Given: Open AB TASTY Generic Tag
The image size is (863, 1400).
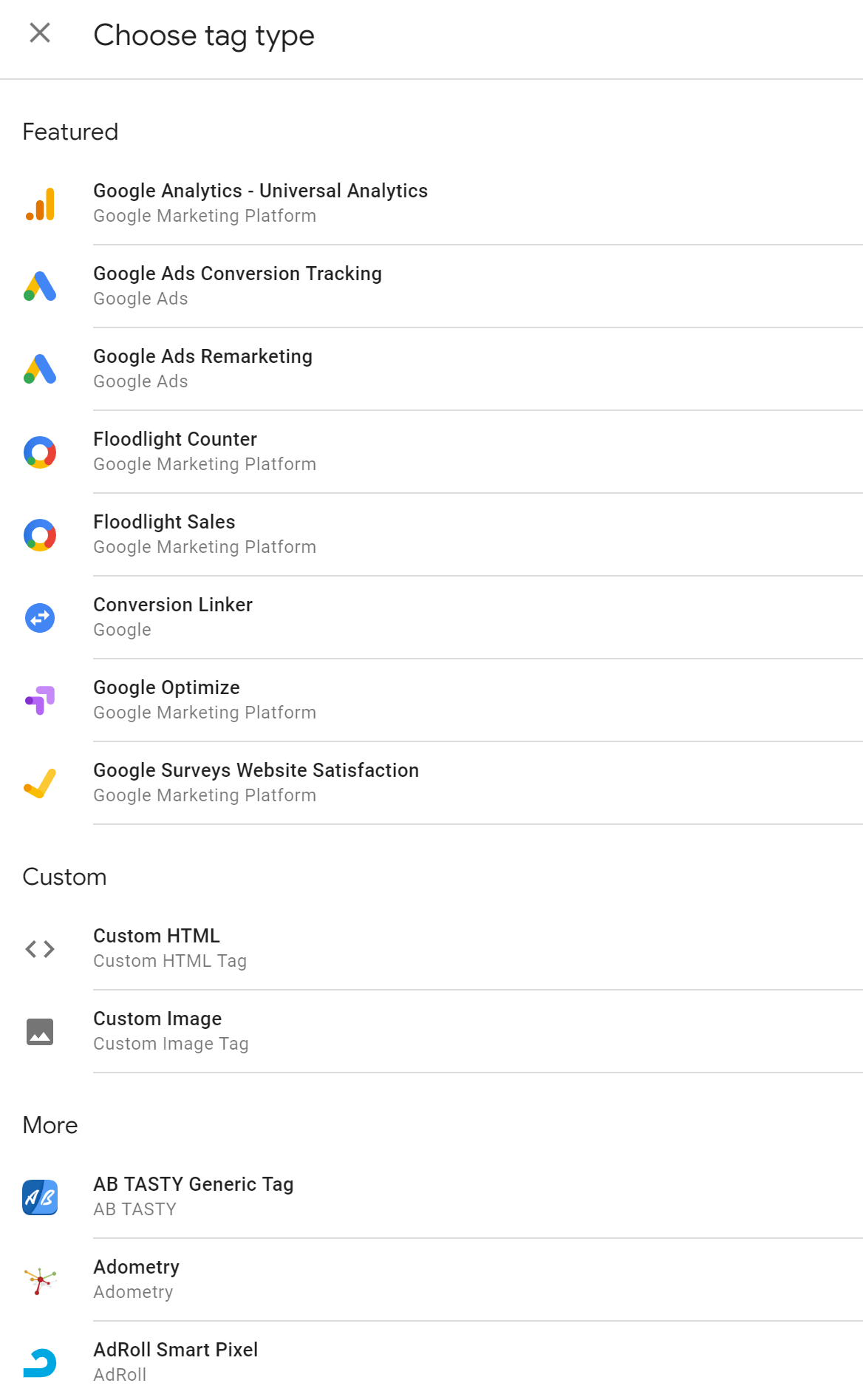Looking at the screenshot, I should click(193, 1197).
